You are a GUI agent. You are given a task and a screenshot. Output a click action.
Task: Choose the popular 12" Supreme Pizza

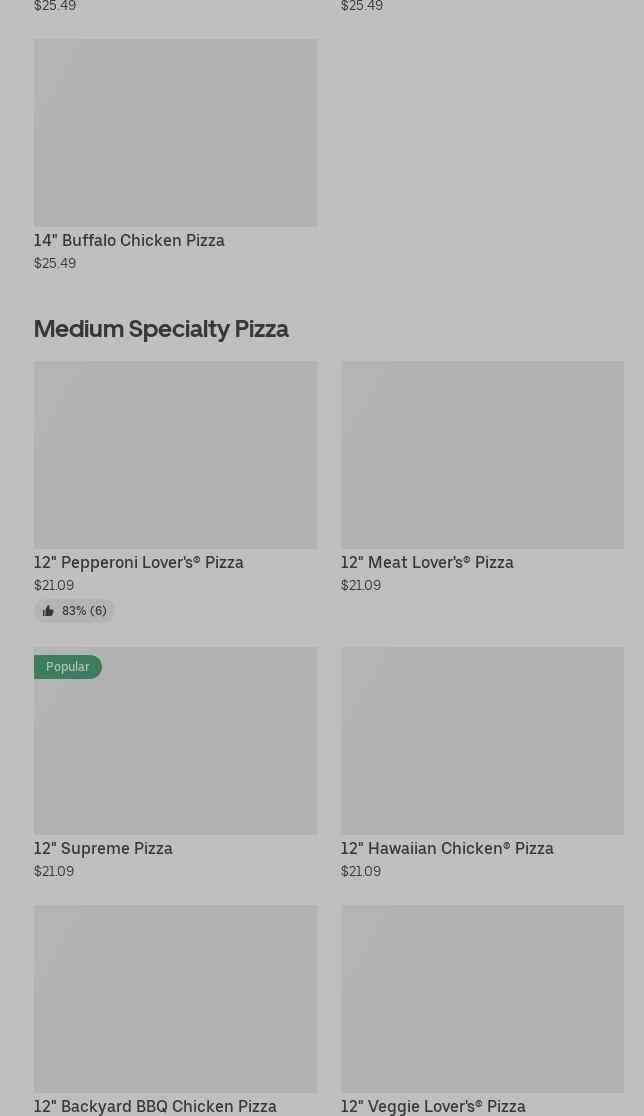(x=175, y=763)
